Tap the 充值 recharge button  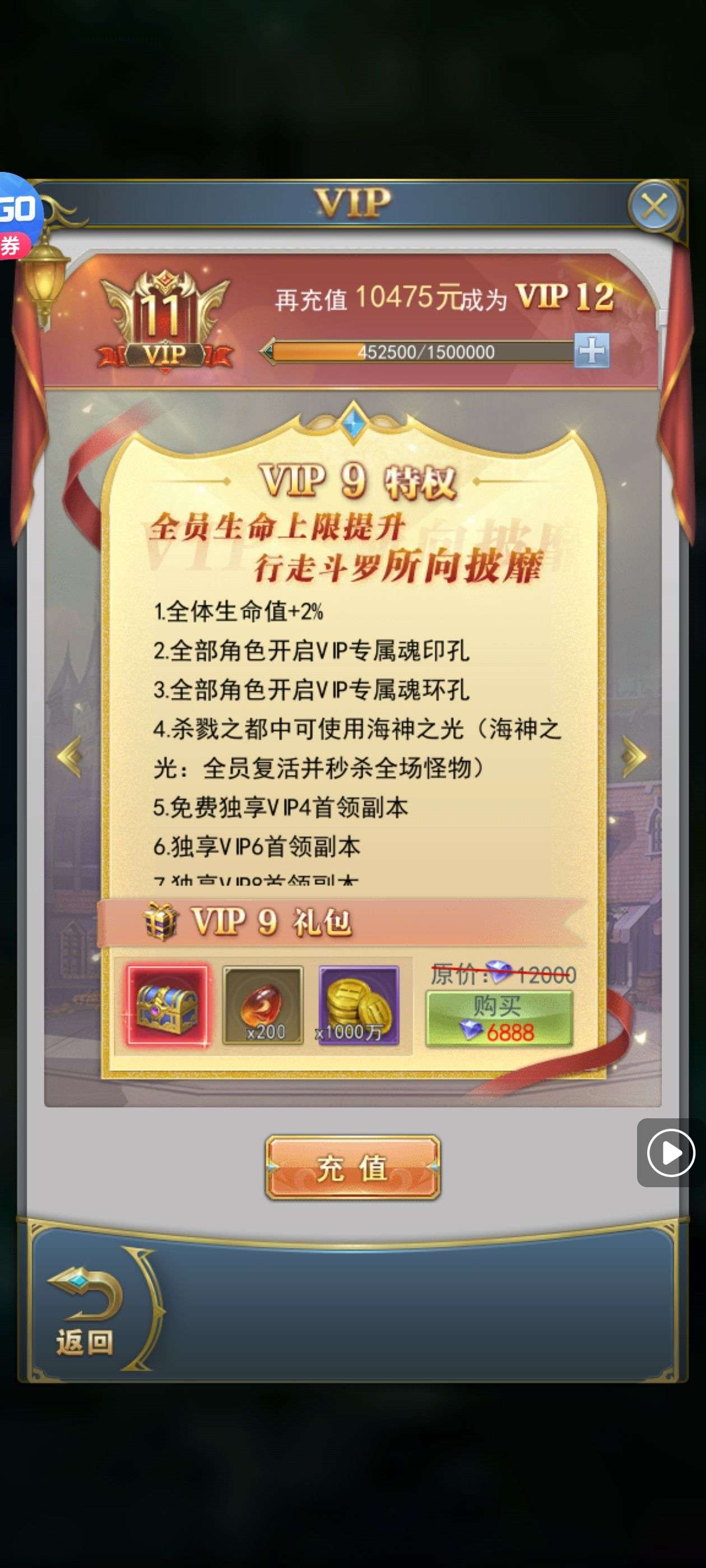point(352,1168)
